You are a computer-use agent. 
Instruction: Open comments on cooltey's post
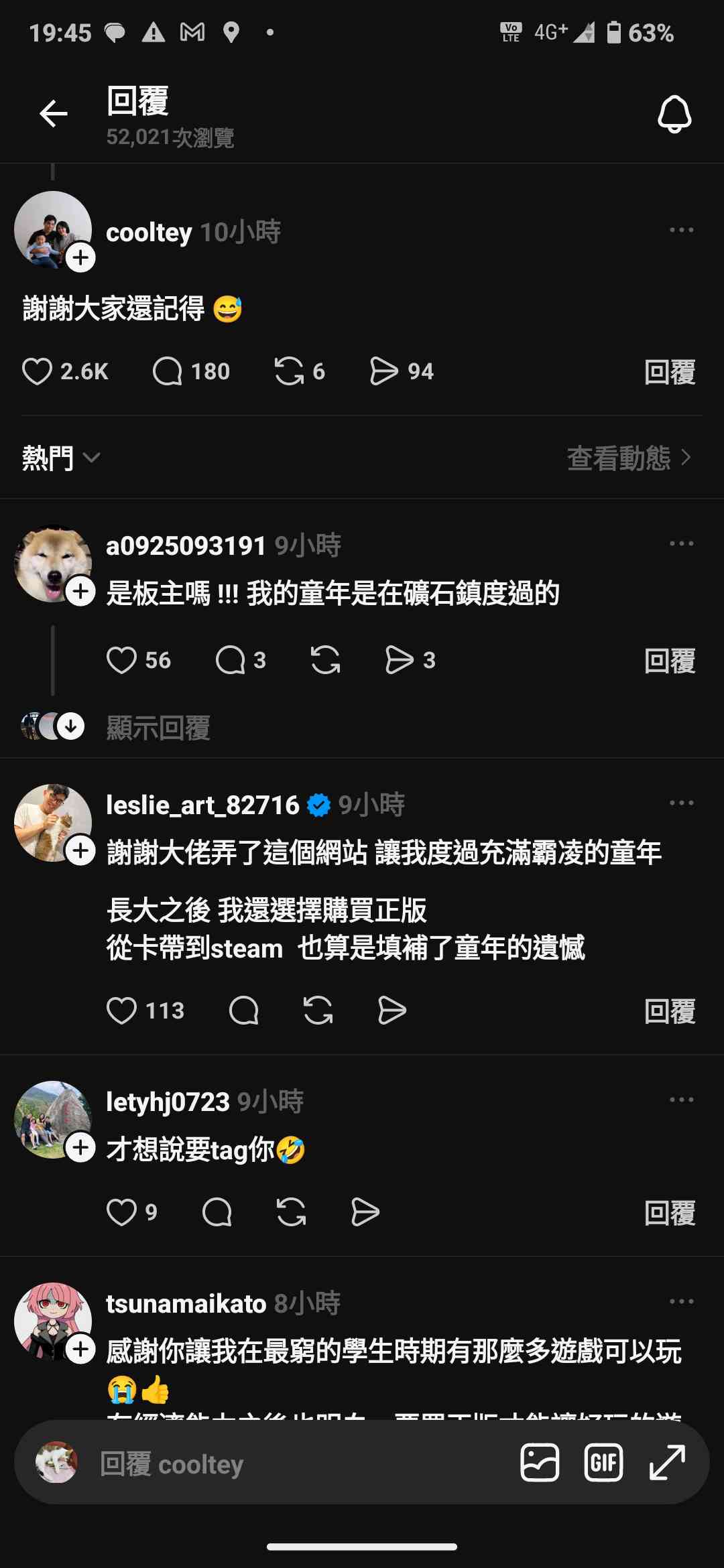[168, 371]
